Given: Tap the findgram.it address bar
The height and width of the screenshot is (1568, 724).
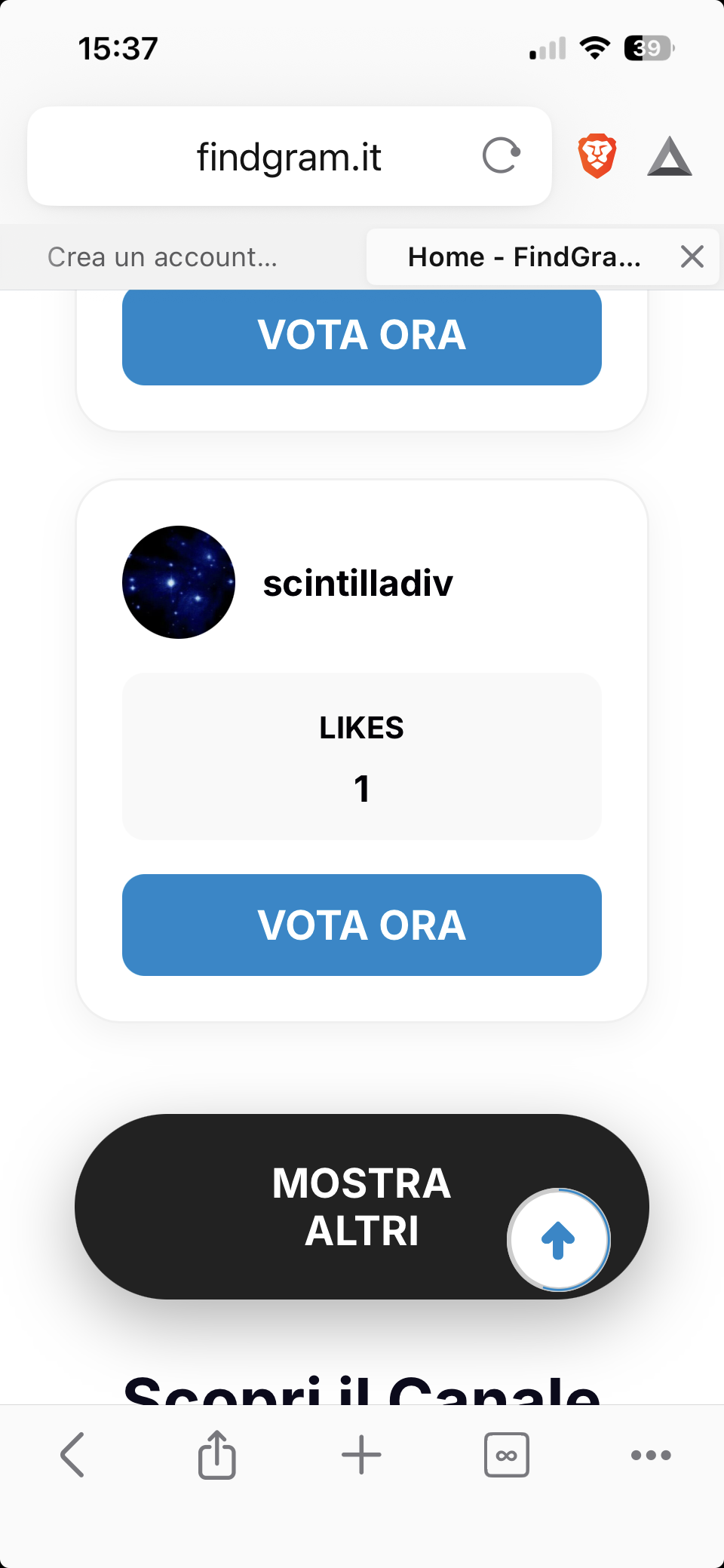Looking at the screenshot, I should [289, 157].
